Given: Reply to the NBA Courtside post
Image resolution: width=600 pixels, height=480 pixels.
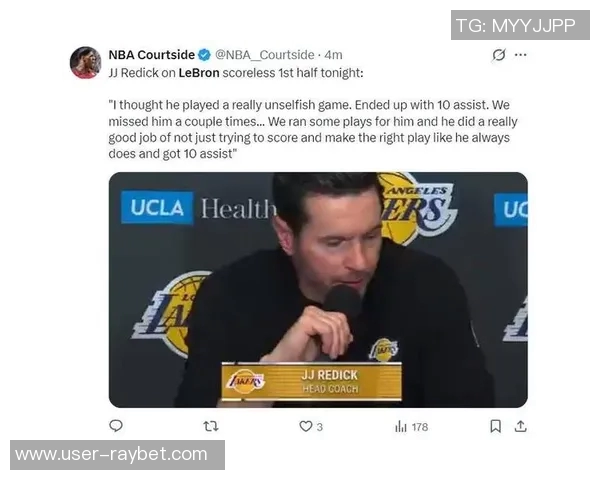Looking at the screenshot, I should [116, 426].
